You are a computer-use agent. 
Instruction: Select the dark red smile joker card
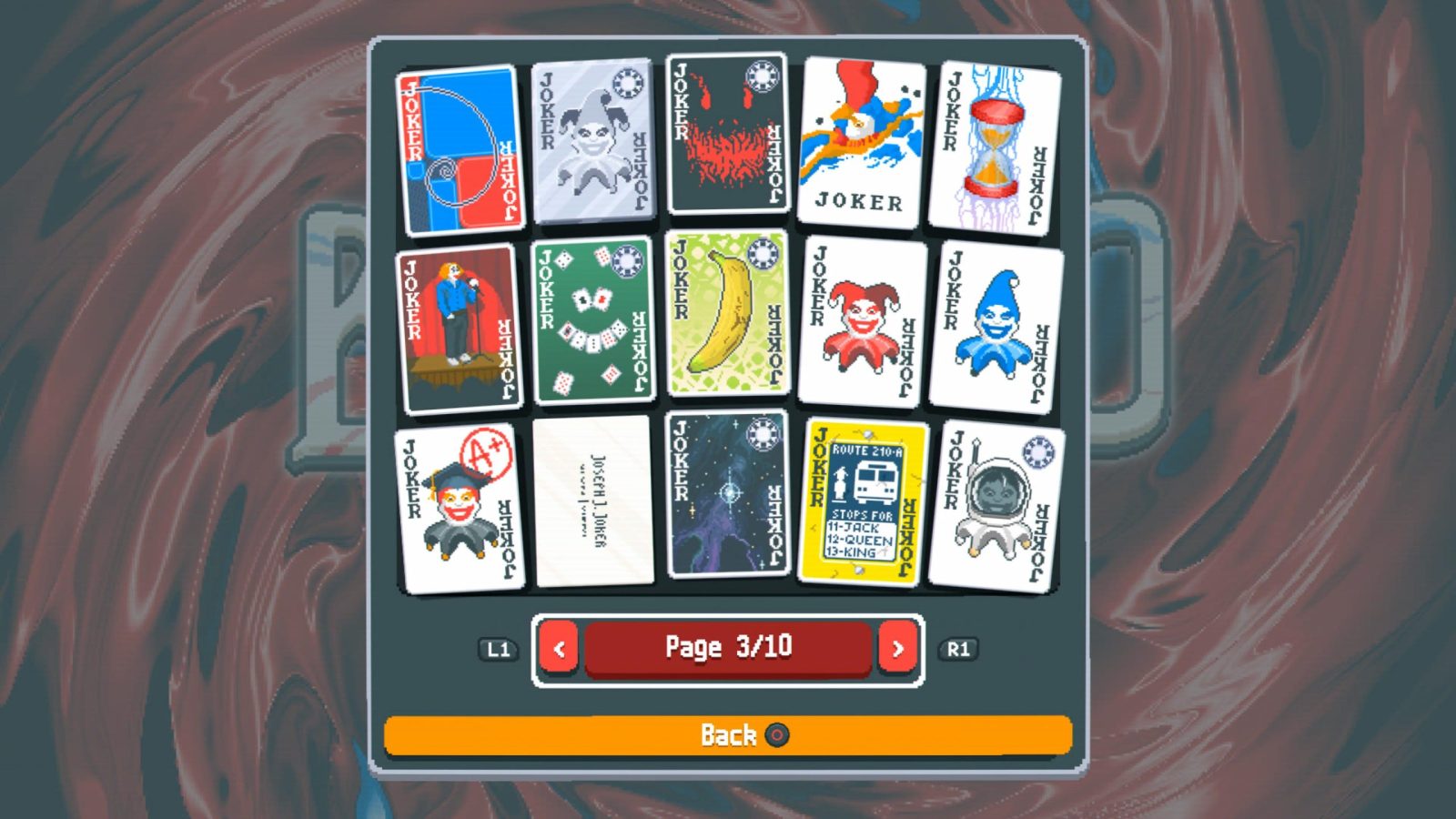click(x=726, y=135)
